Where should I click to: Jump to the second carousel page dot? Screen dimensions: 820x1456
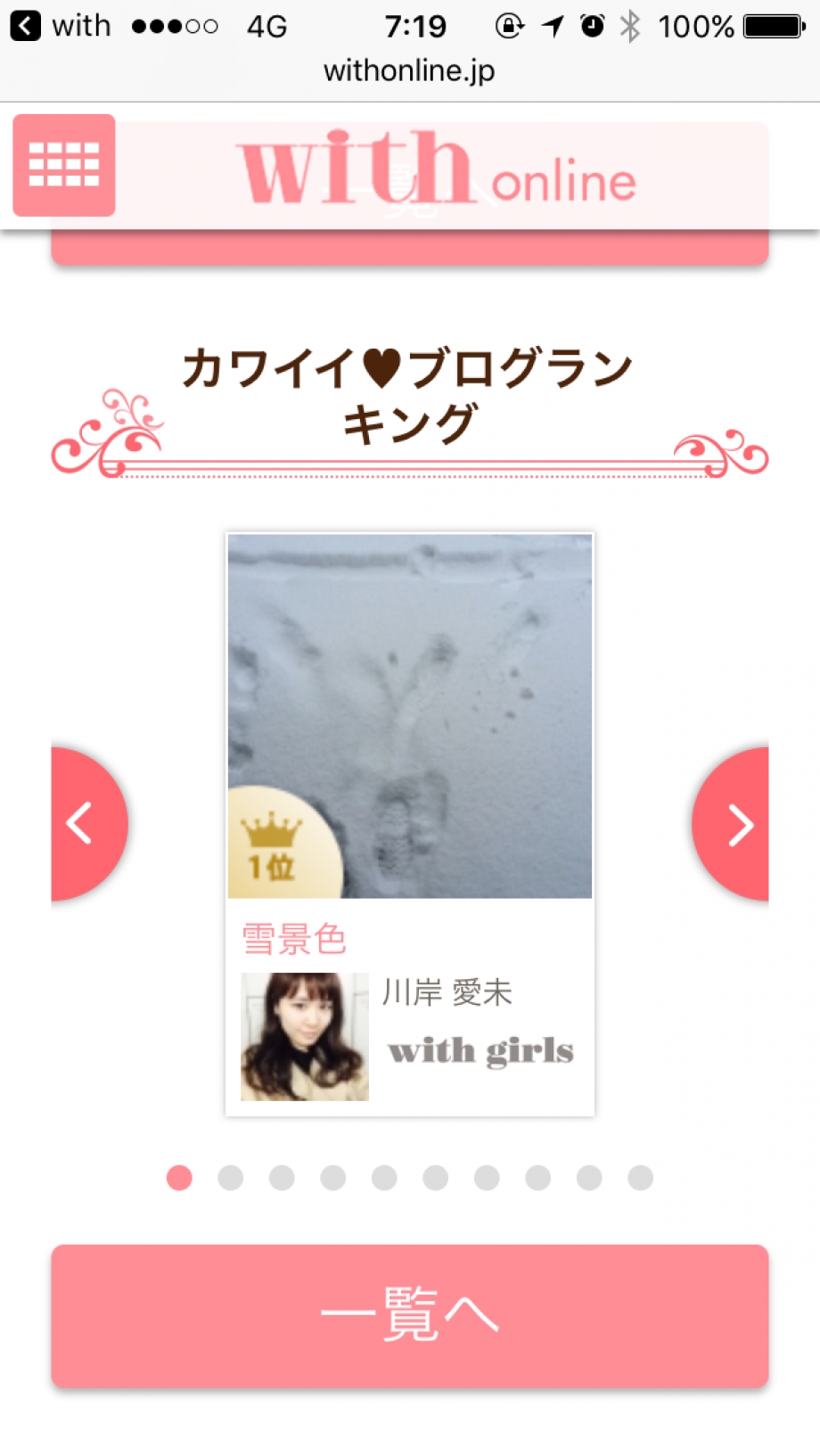pyautogui.click(x=231, y=1178)
